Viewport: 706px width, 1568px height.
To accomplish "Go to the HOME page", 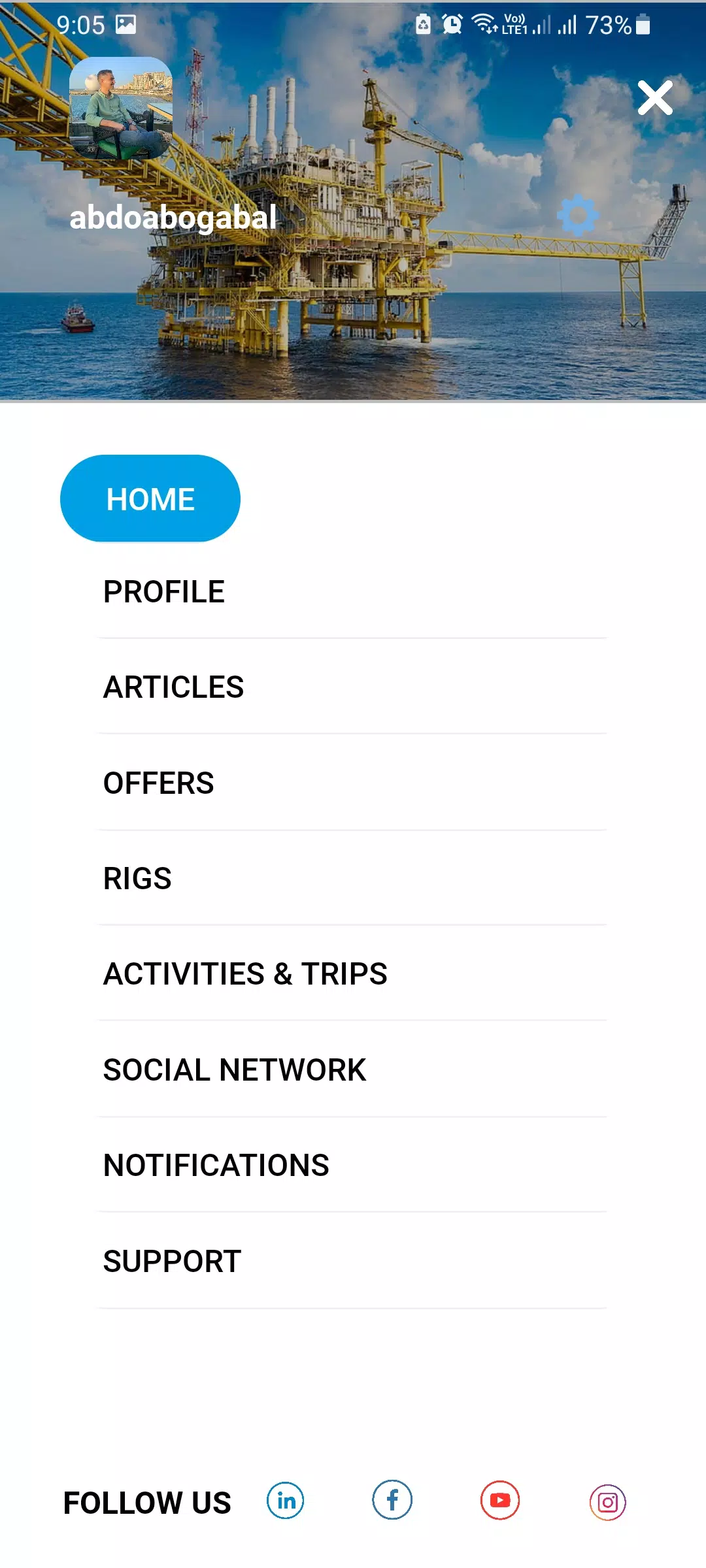I will click(150, 498).
